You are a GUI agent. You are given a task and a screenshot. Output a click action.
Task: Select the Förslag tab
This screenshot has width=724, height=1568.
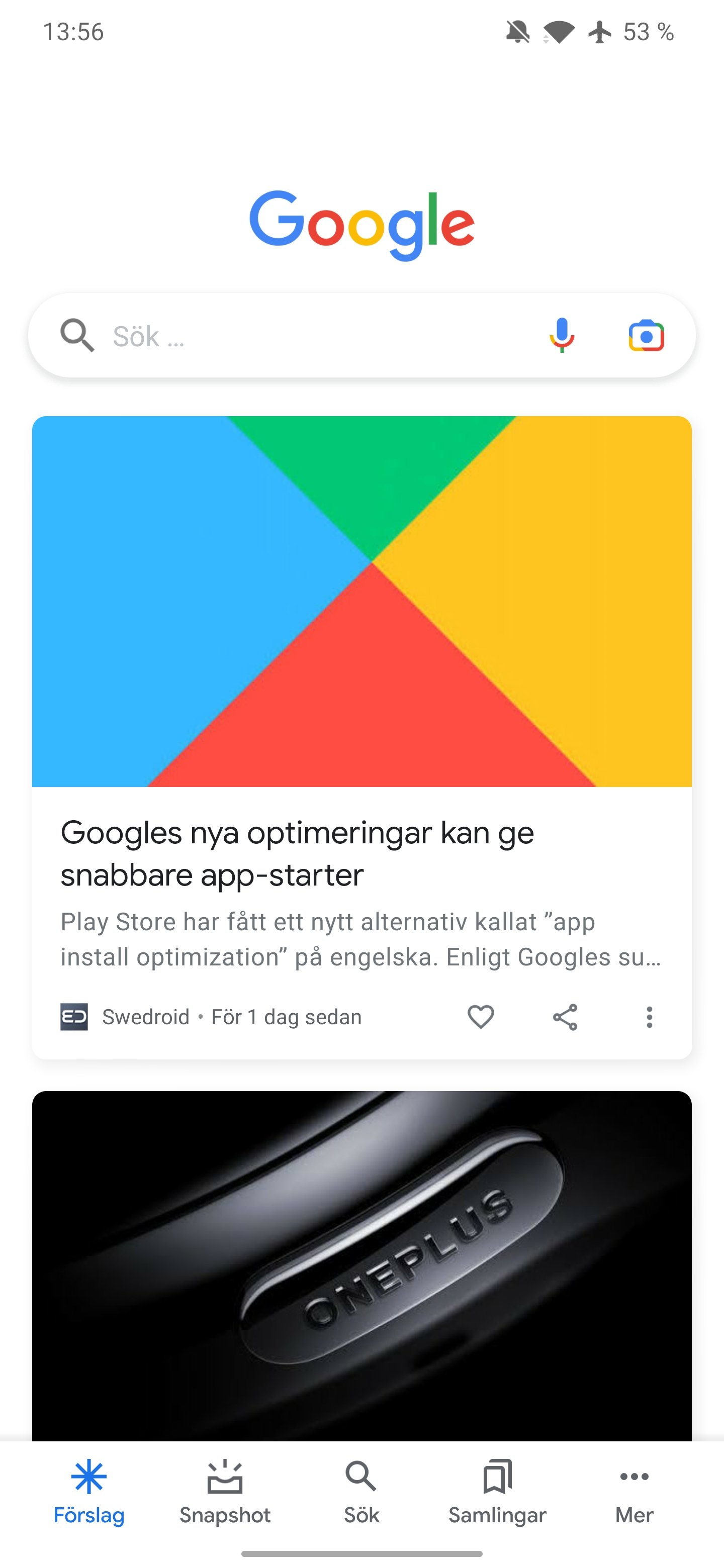pos(89,1492)
